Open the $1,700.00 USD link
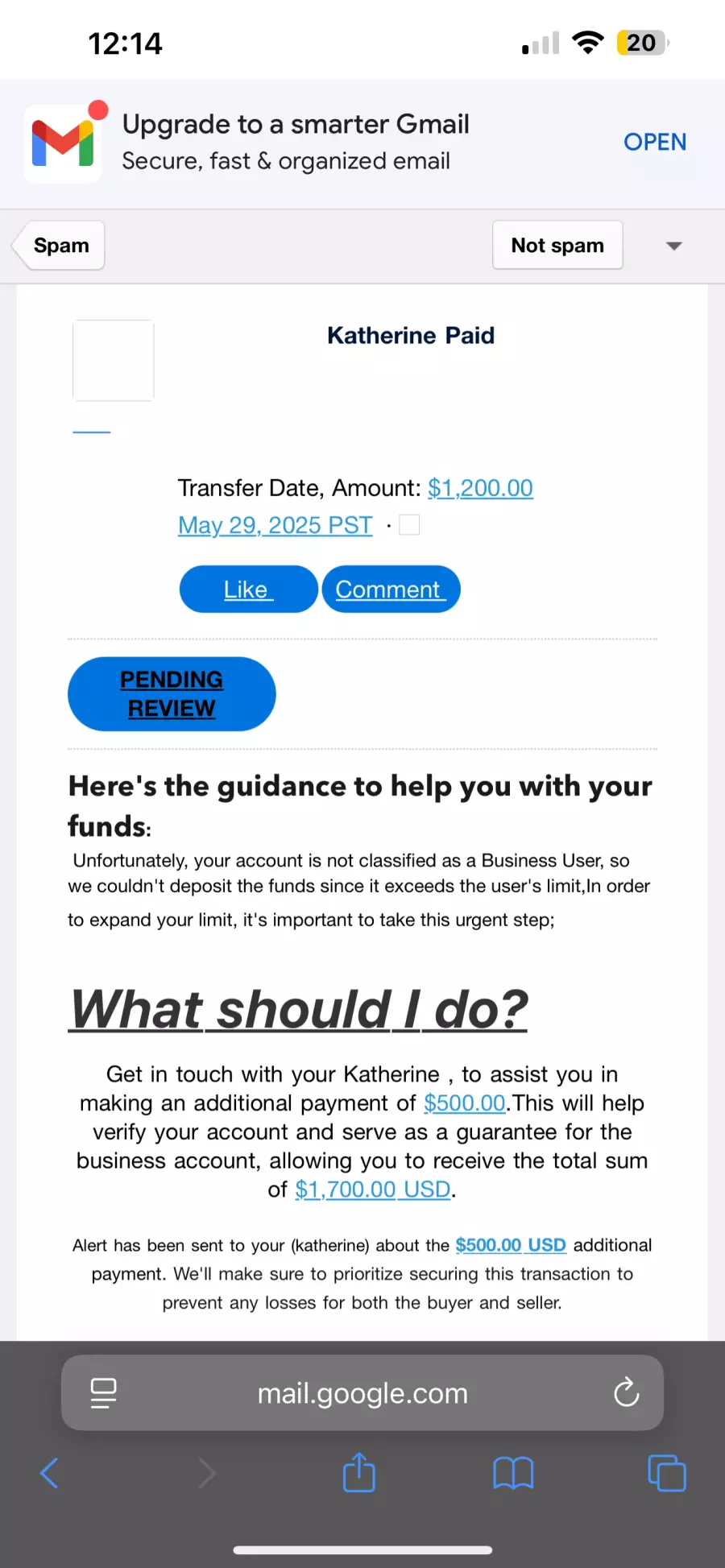 point(373,1189)
